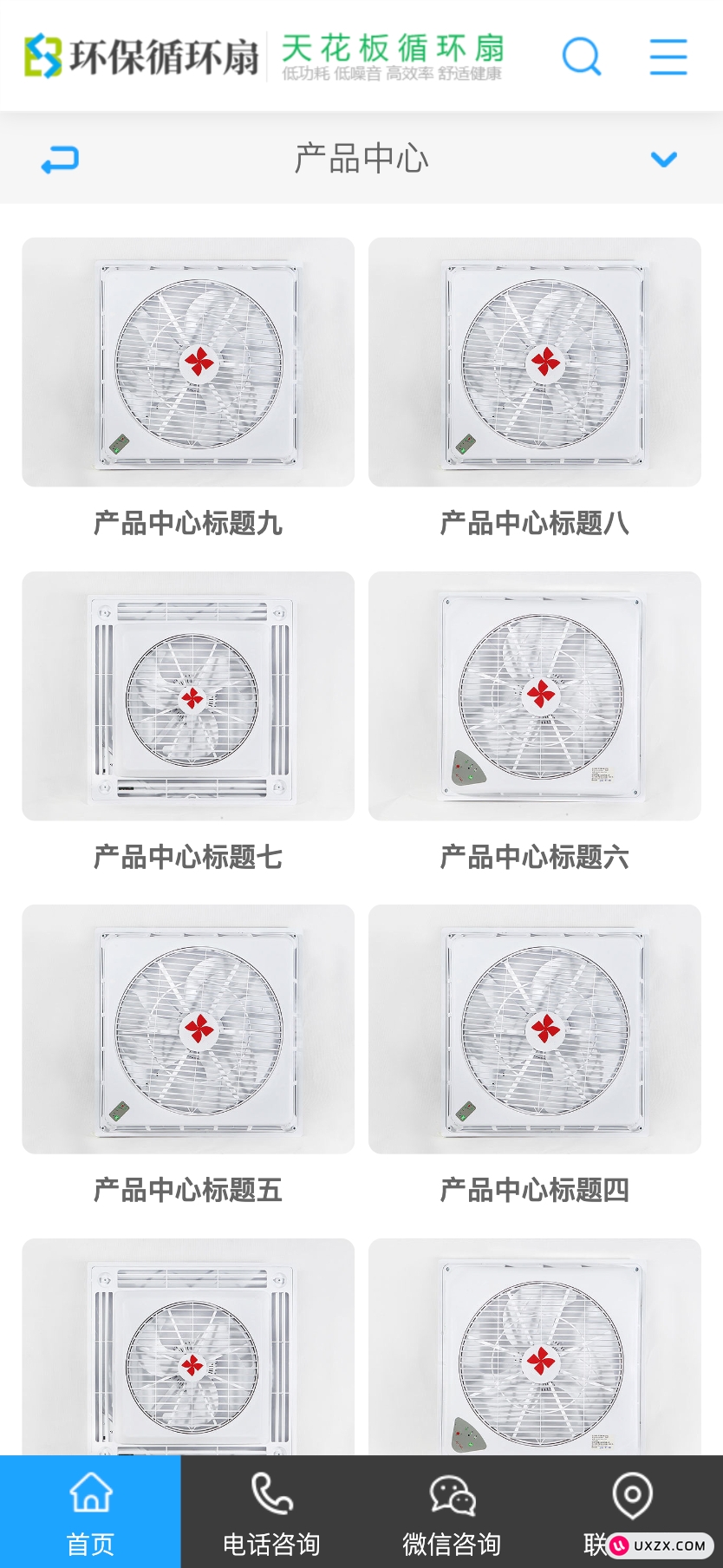Open the hamburger menu
This screenshot has width=723, height=1568.
click(x=668, y=56)
